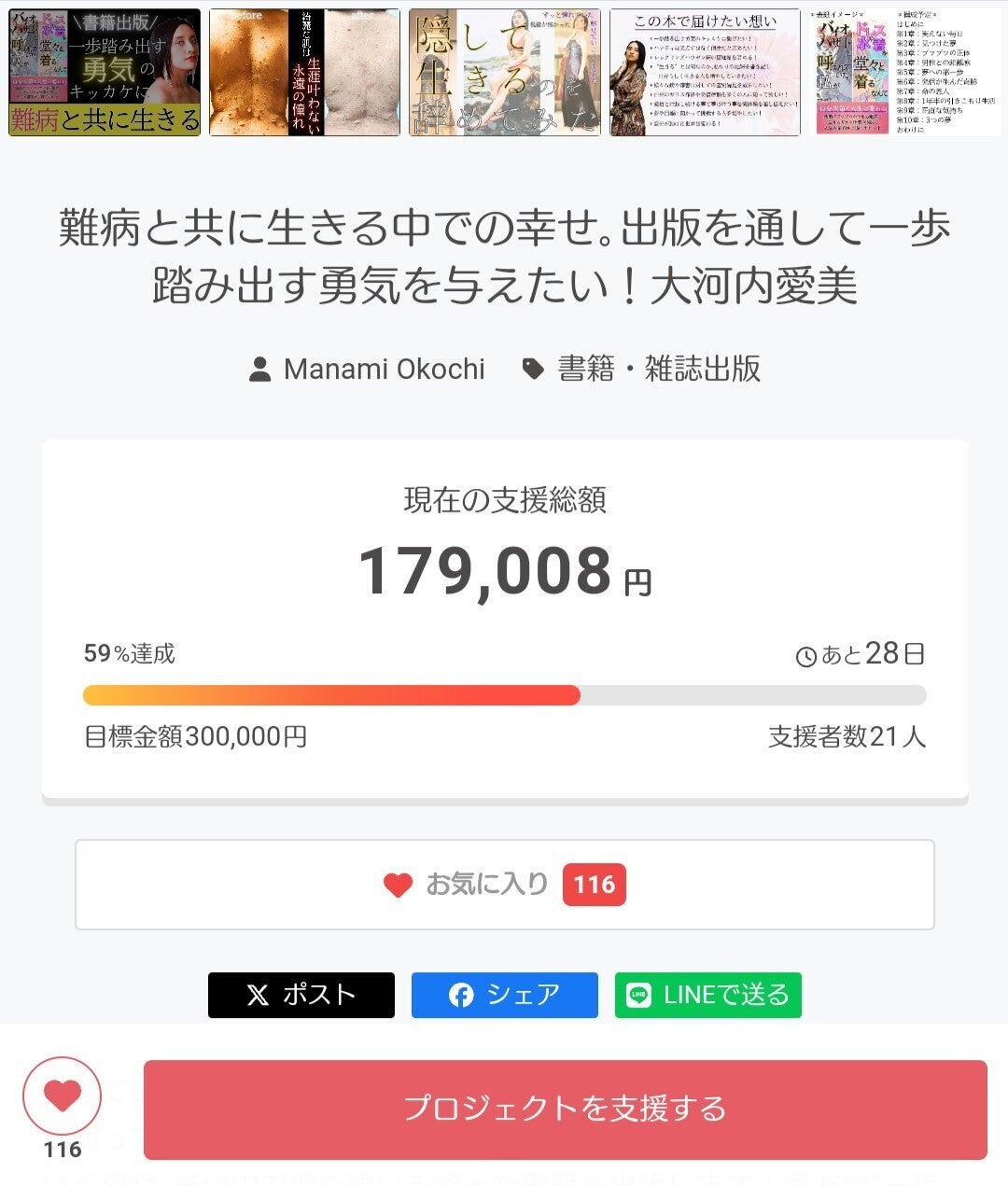View the before/after skin photo thumbnail
The image size is (1008, 1186).
pyautogui.click(x=304, y=73)
